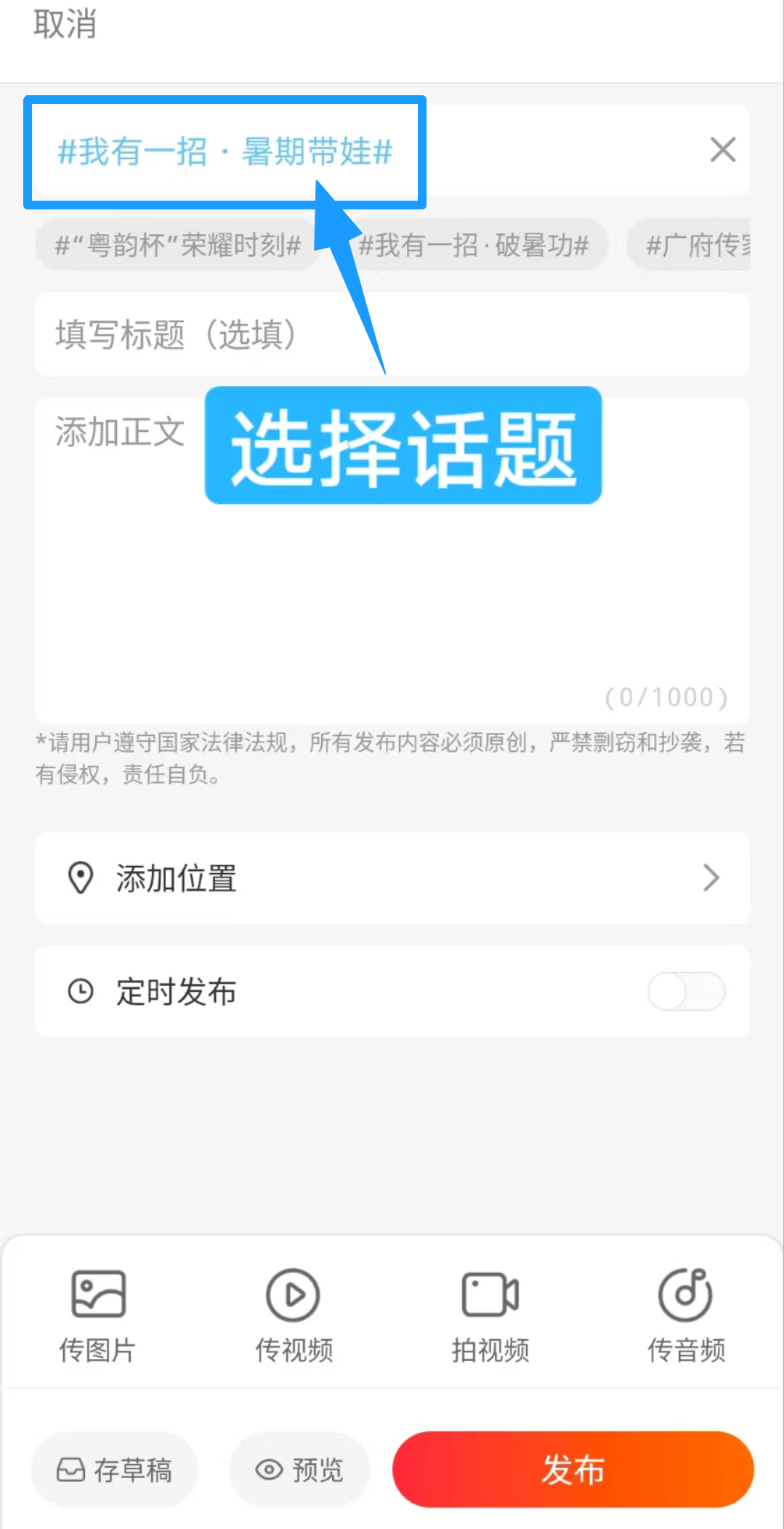Tap the clock icon beside 定时发布

pyautogui.click(x=81, y=992)
